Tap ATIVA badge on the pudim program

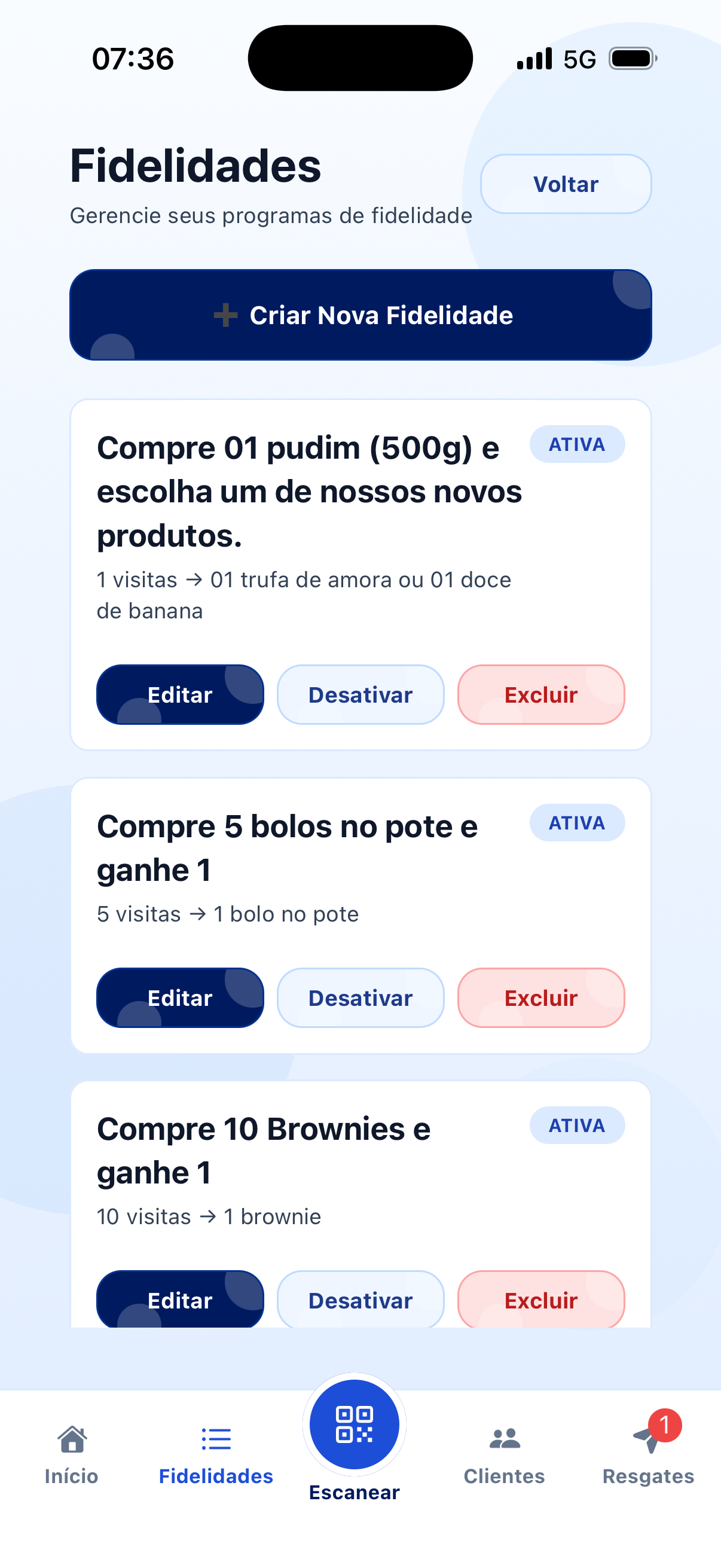577,444
